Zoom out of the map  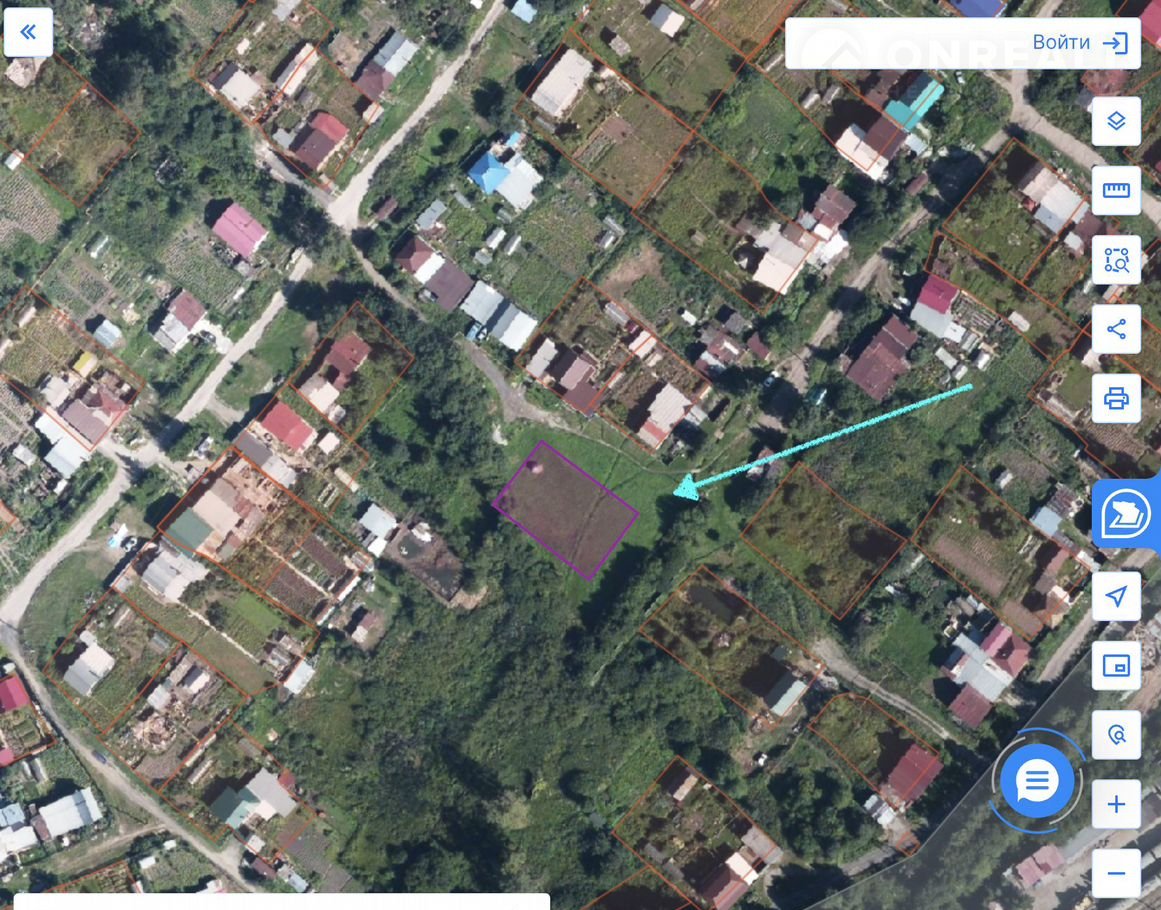(x=1116, y=873)
